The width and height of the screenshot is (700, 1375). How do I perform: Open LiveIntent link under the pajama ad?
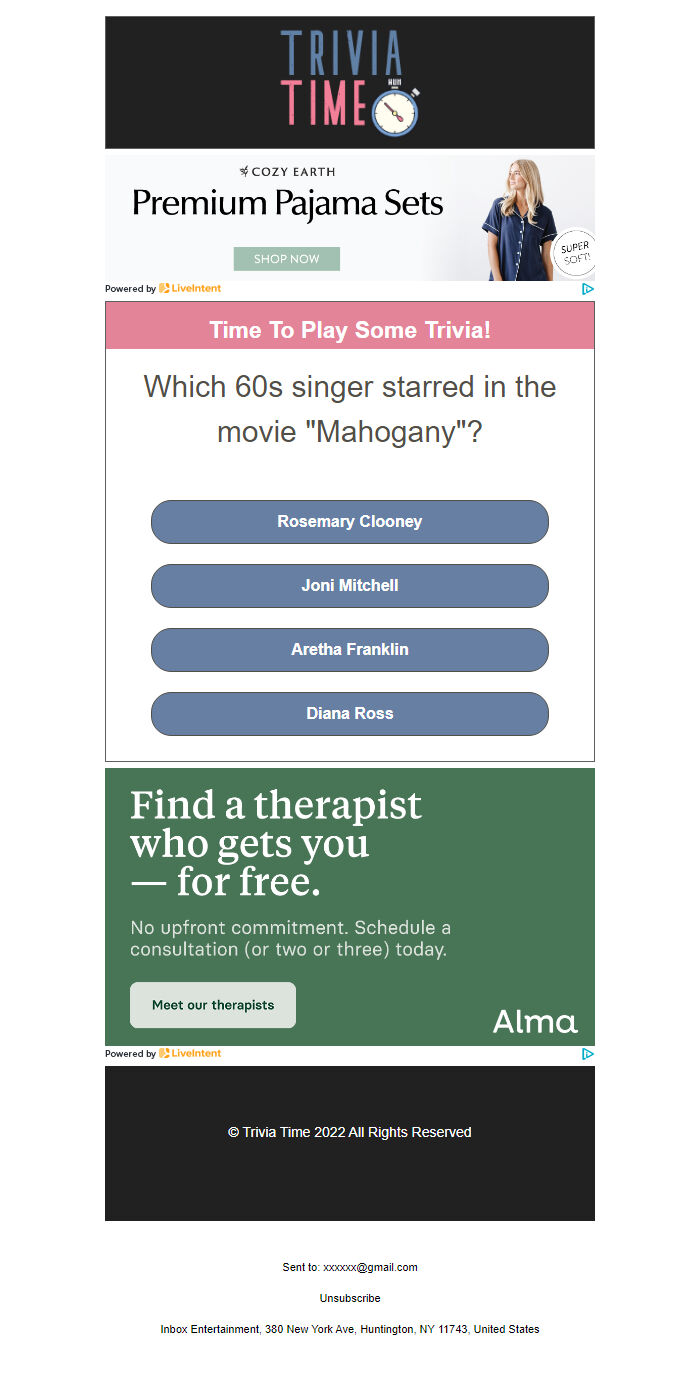click(x=190, y=289)
